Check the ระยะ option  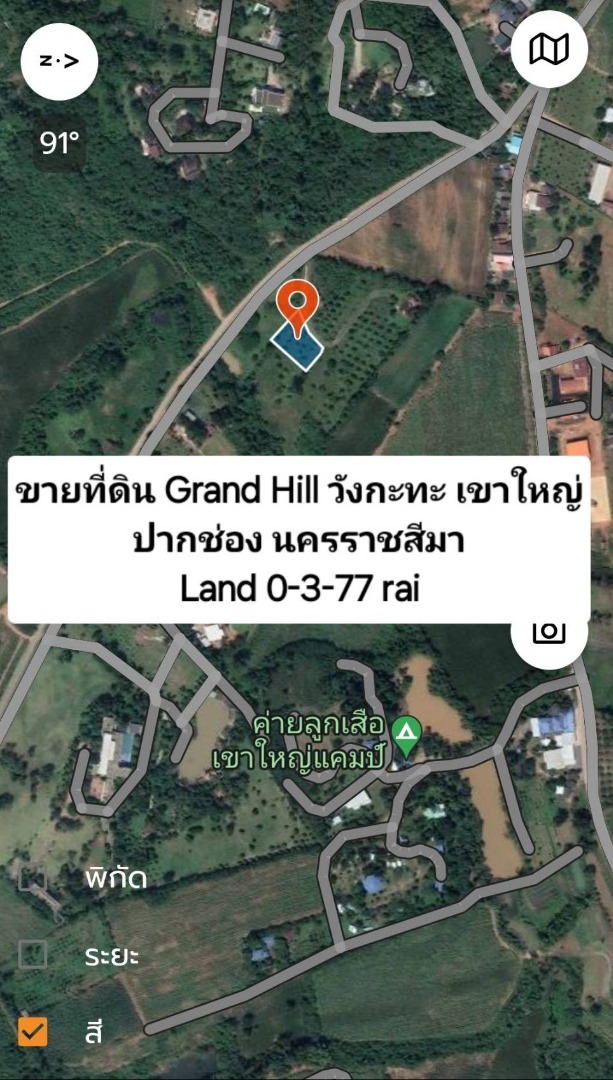tap(33, 955)
